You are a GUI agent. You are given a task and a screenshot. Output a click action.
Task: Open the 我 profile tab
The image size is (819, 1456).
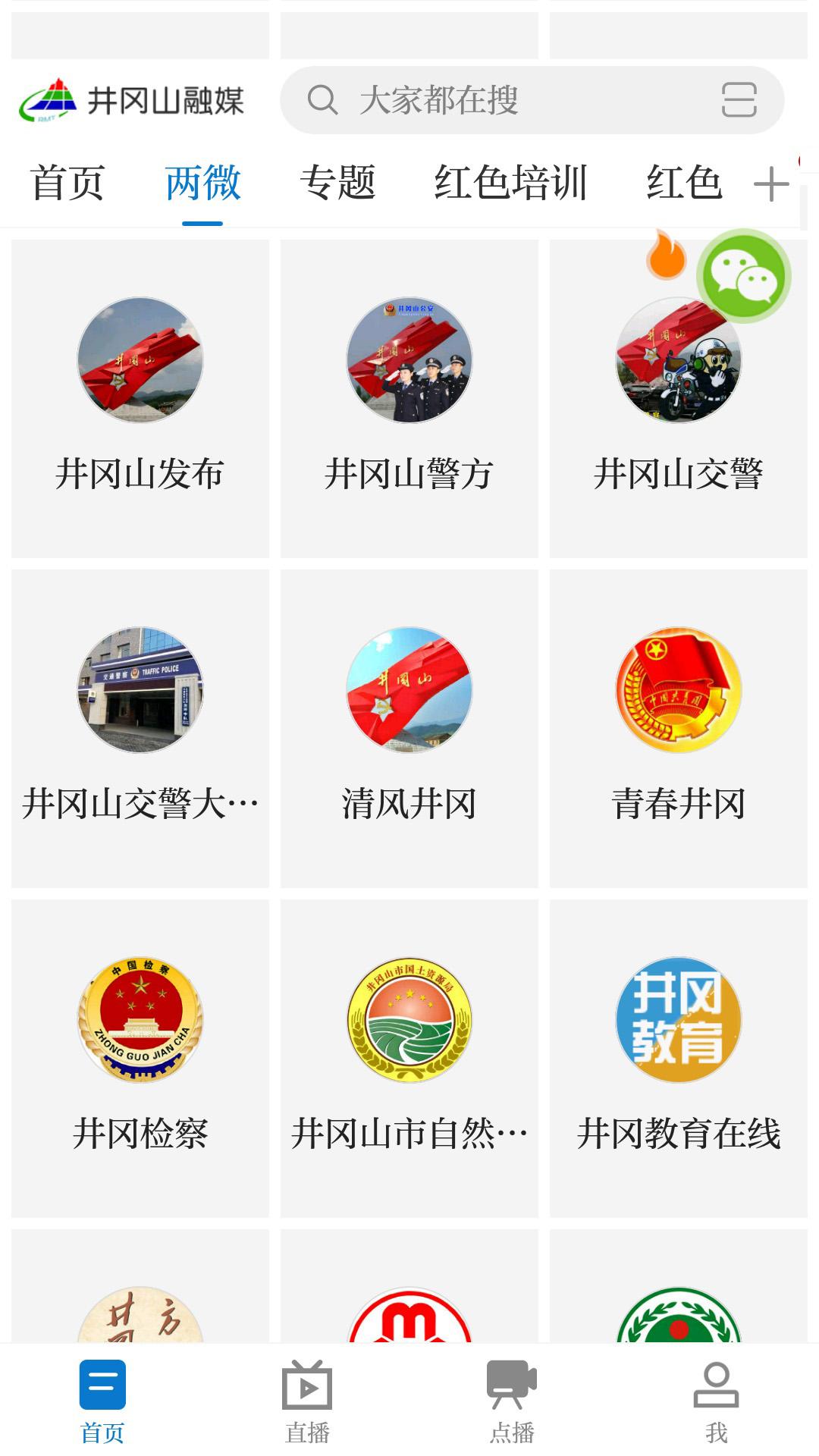[717, 1401]
